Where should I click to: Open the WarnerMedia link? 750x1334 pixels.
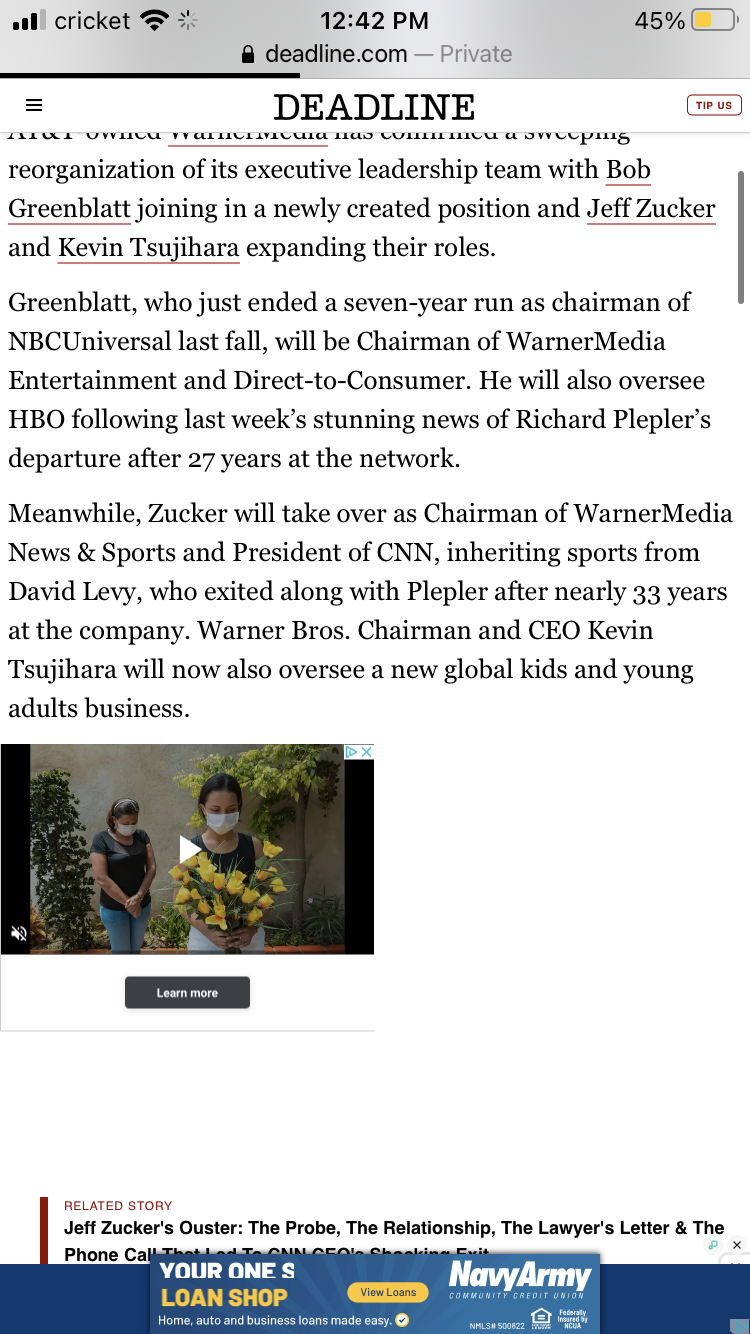(248, 134)
